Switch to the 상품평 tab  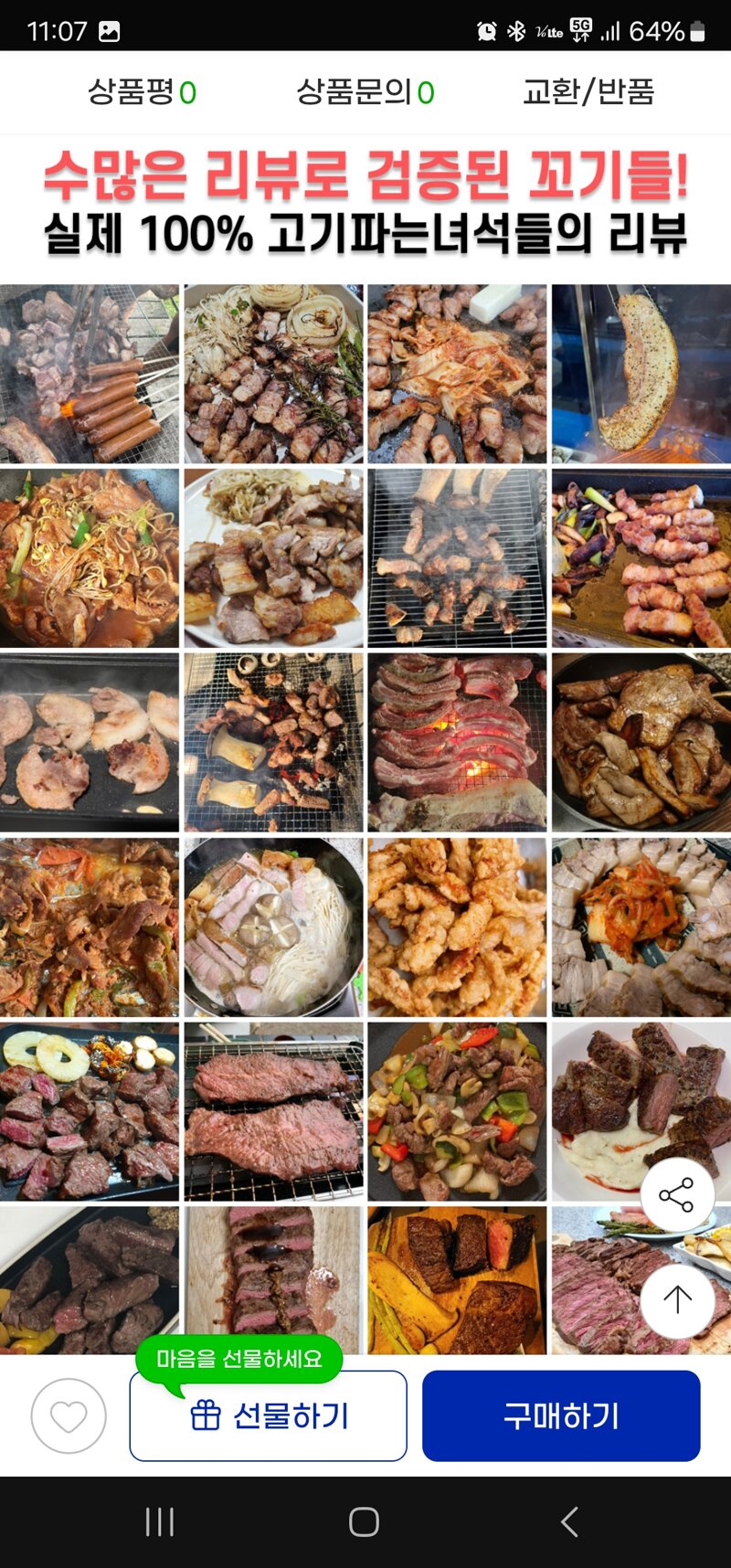(x=142, y=92)
